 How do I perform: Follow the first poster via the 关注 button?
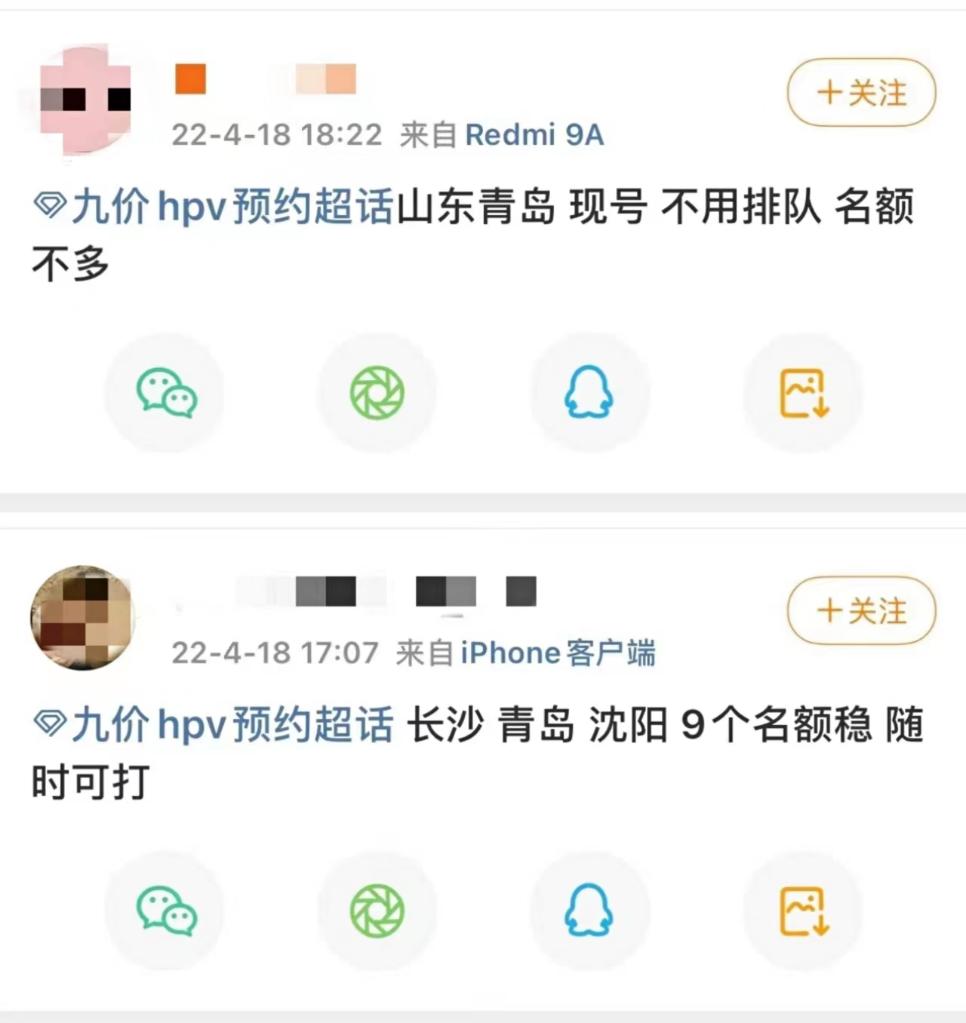click(862, 93)
